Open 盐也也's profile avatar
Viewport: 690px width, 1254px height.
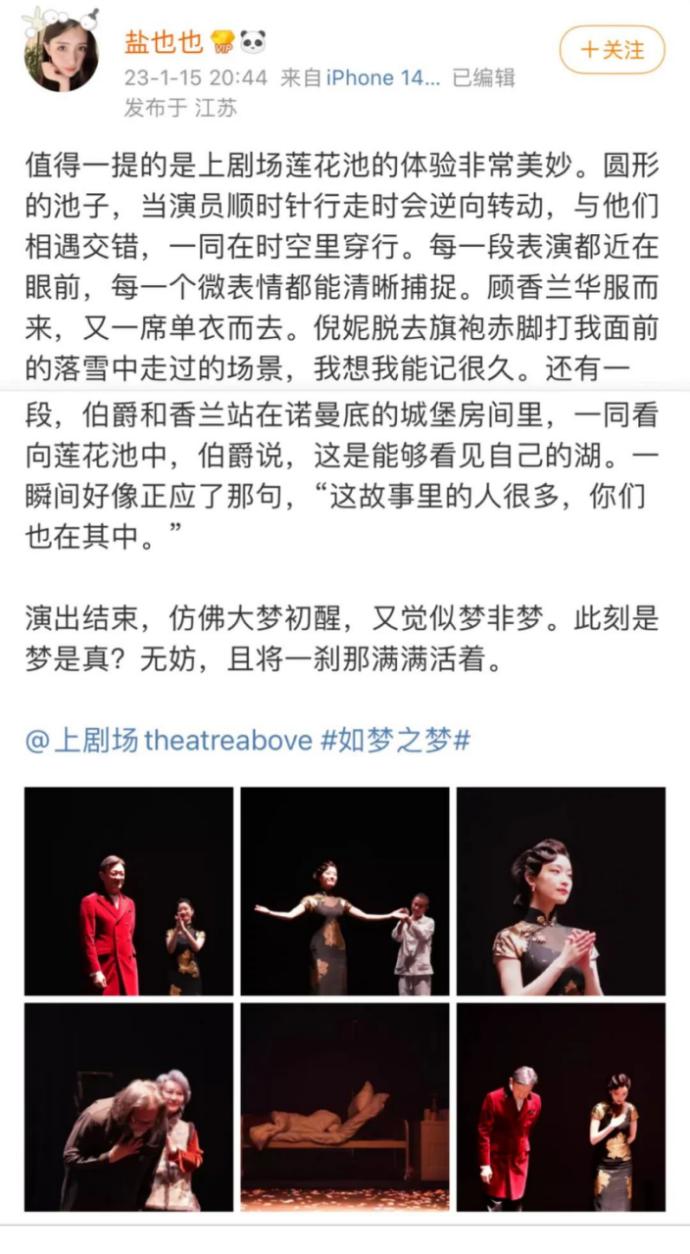pos(60,52)
